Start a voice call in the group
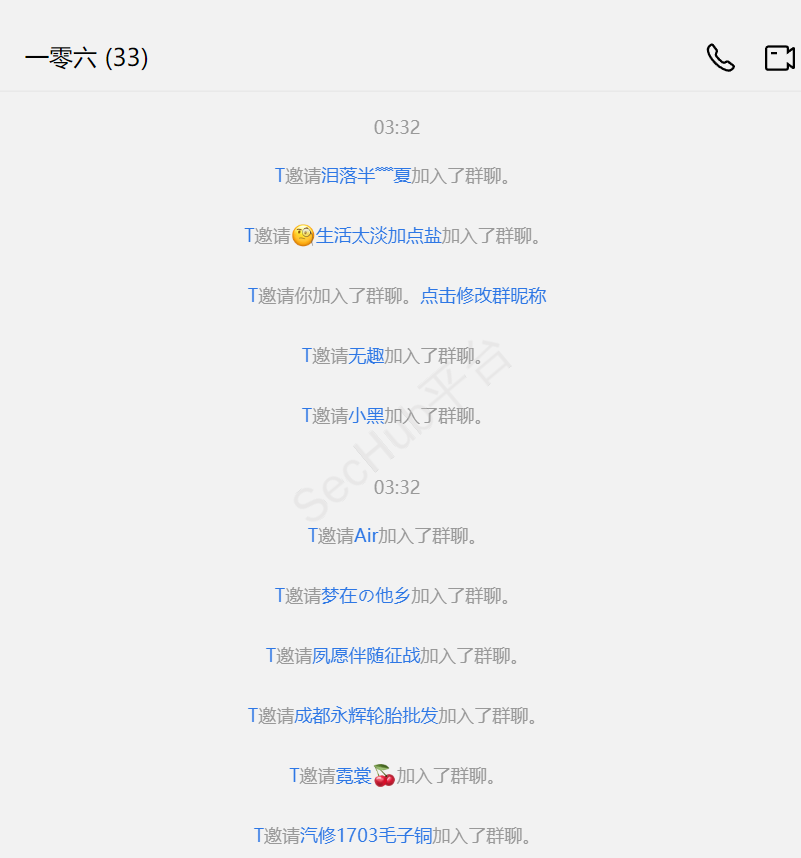 720,58
